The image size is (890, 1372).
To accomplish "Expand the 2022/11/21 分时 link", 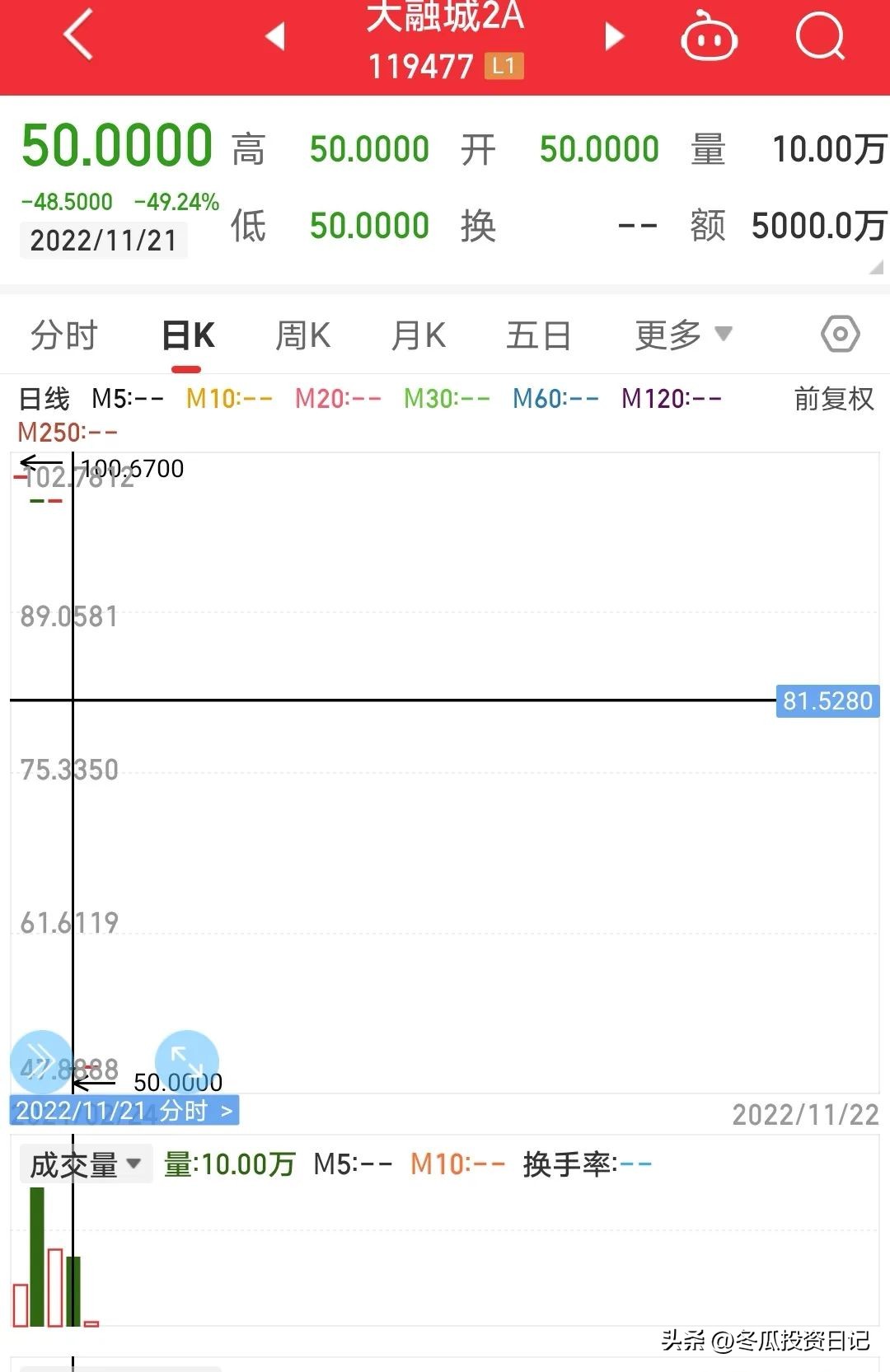I will [121, 1111].
